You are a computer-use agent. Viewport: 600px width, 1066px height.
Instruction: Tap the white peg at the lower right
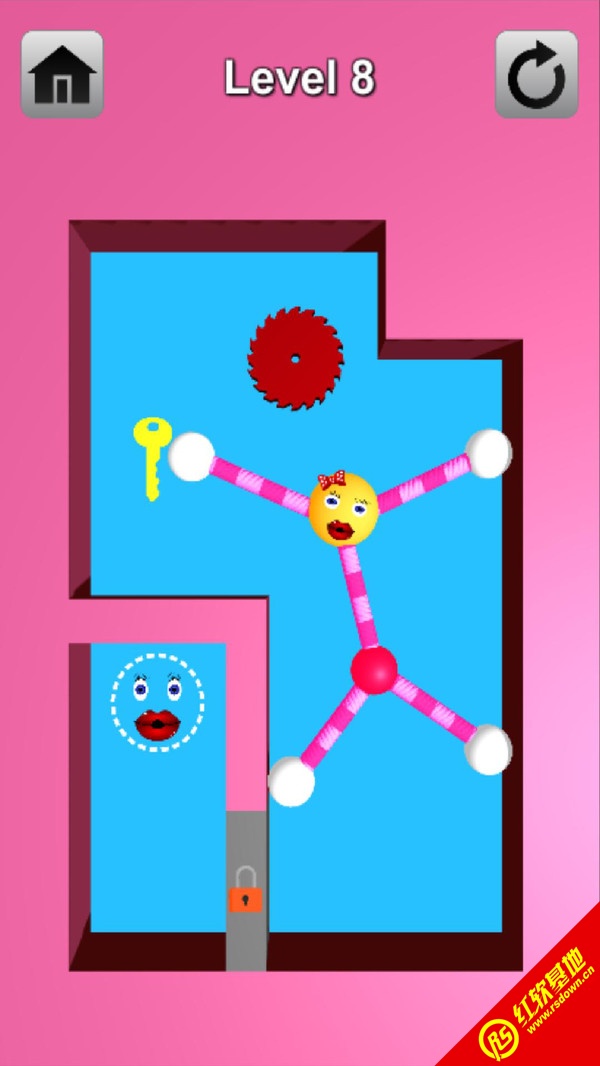click(x=488, y=750)
